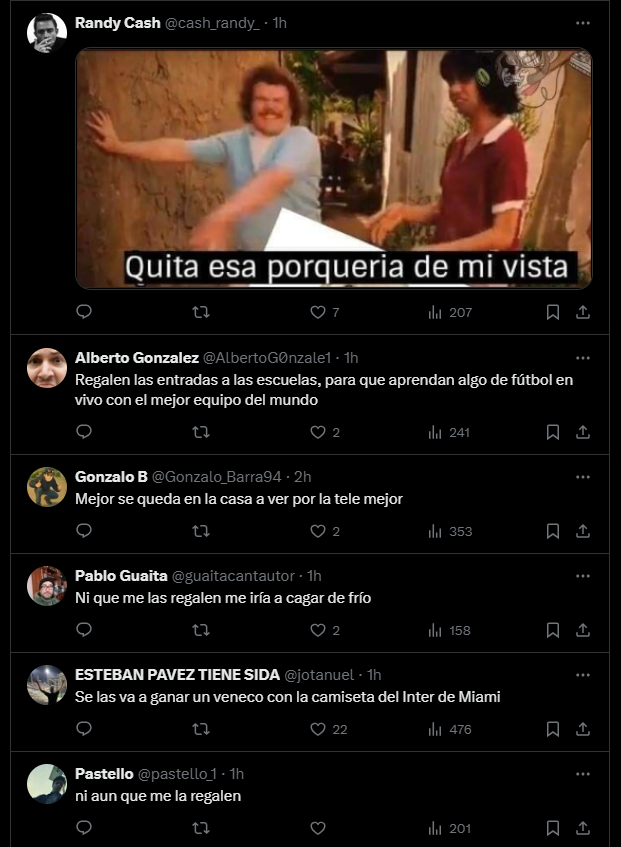
Task: Share Randy Cash's post
Action: (x=583, y=312)
